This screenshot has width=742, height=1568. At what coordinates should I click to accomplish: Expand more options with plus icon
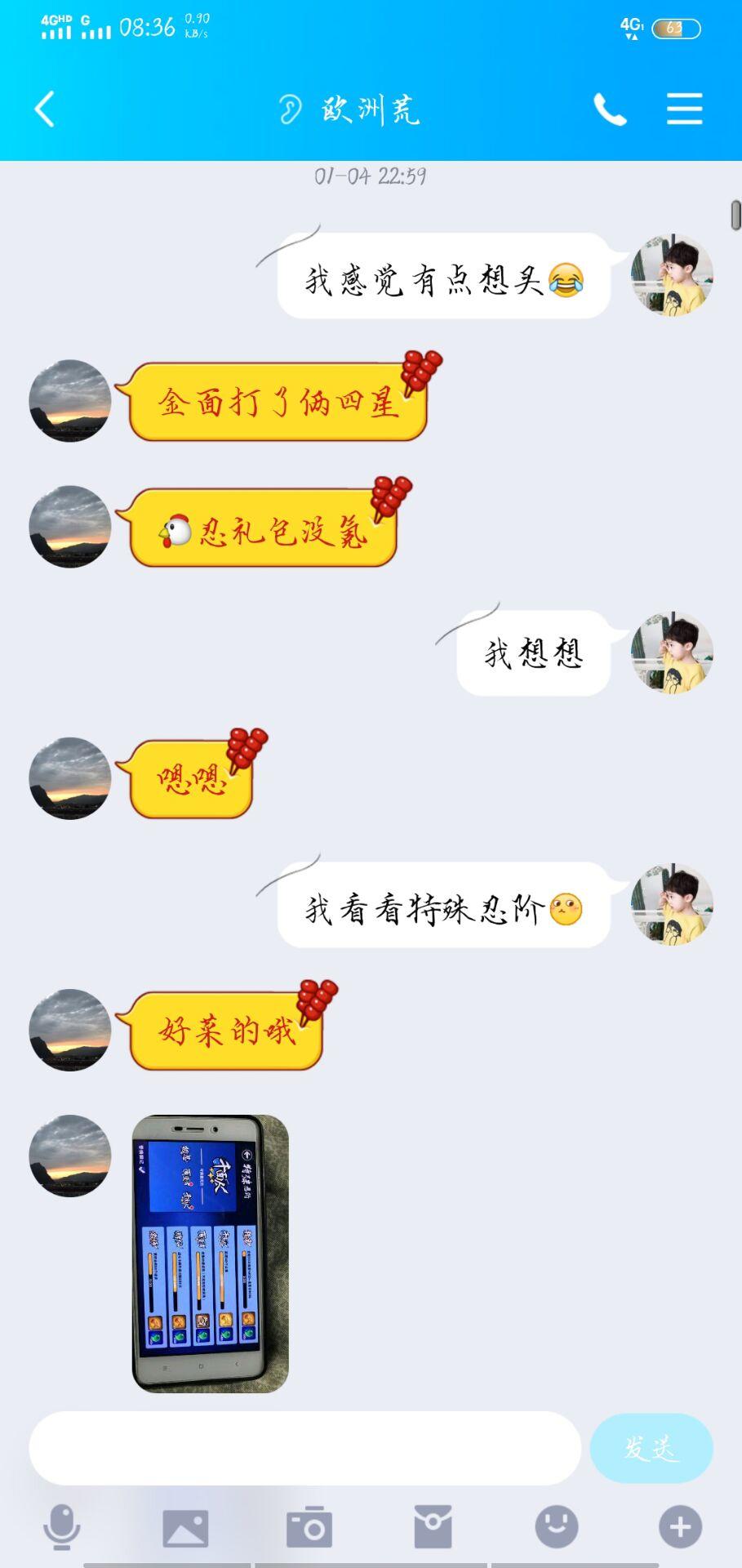coord(680,1526)
